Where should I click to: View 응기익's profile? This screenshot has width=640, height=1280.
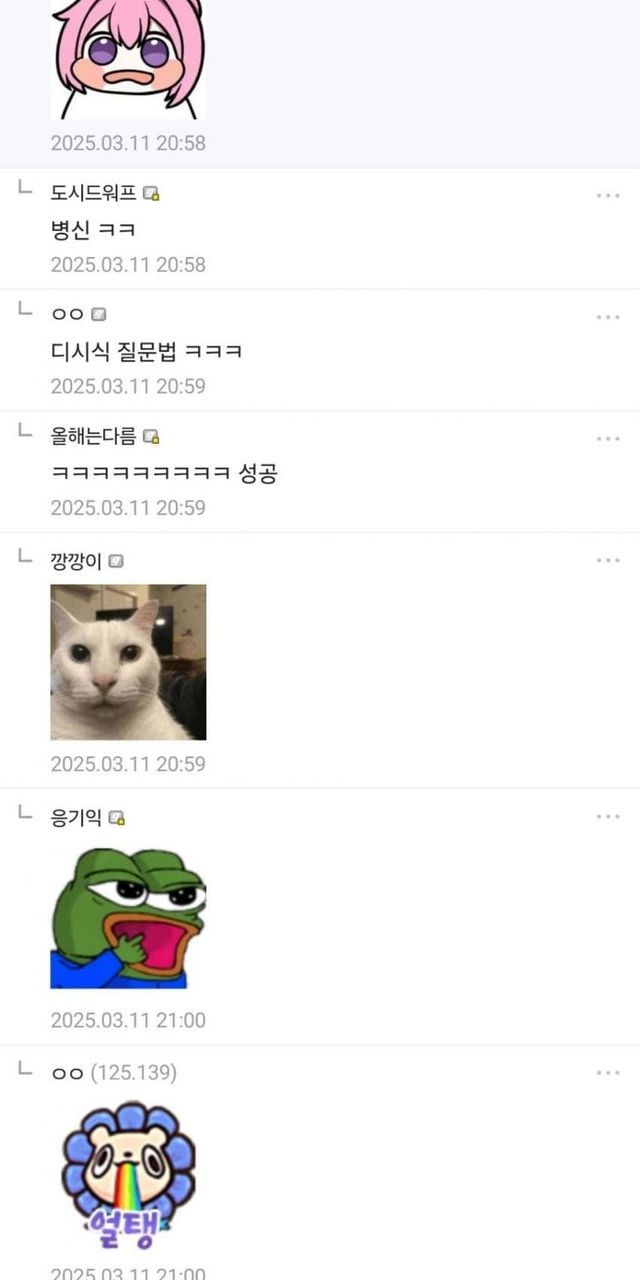(x=77, y=817)
